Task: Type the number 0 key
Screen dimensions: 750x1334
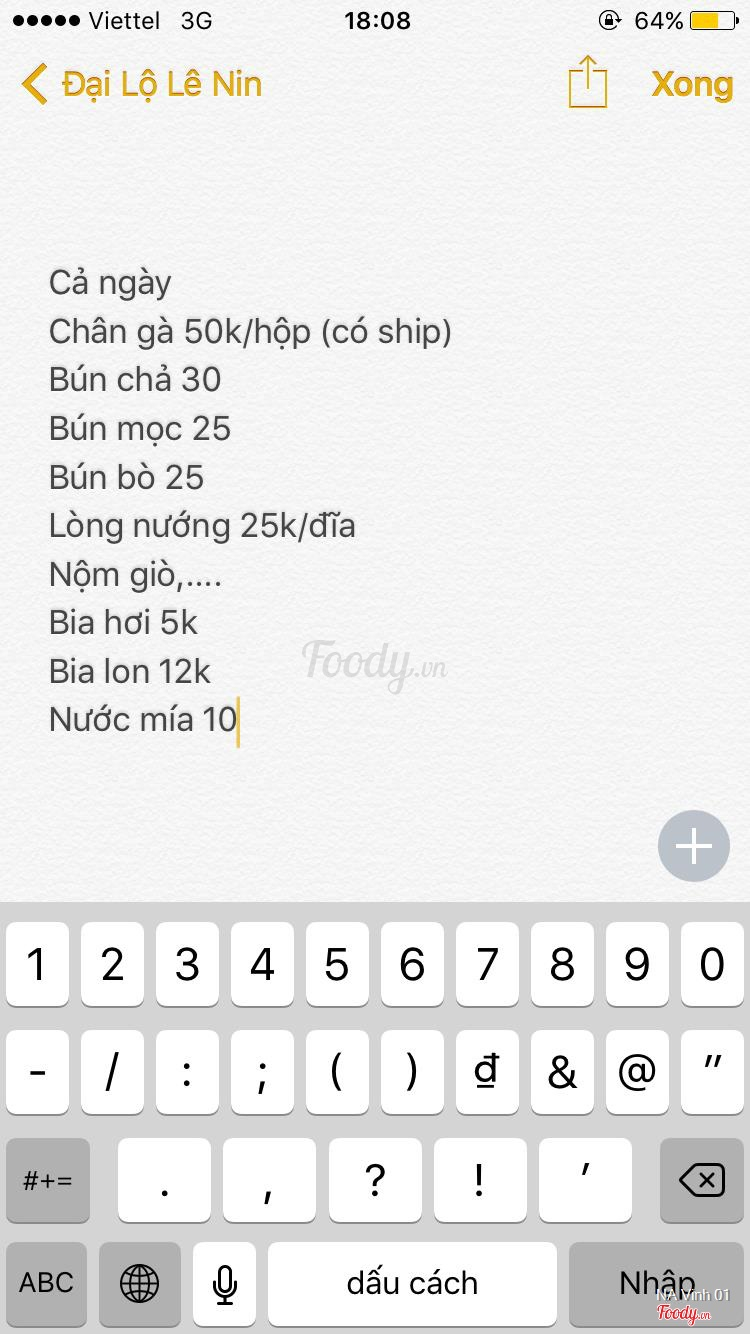Action: click(x=712, y=965)
